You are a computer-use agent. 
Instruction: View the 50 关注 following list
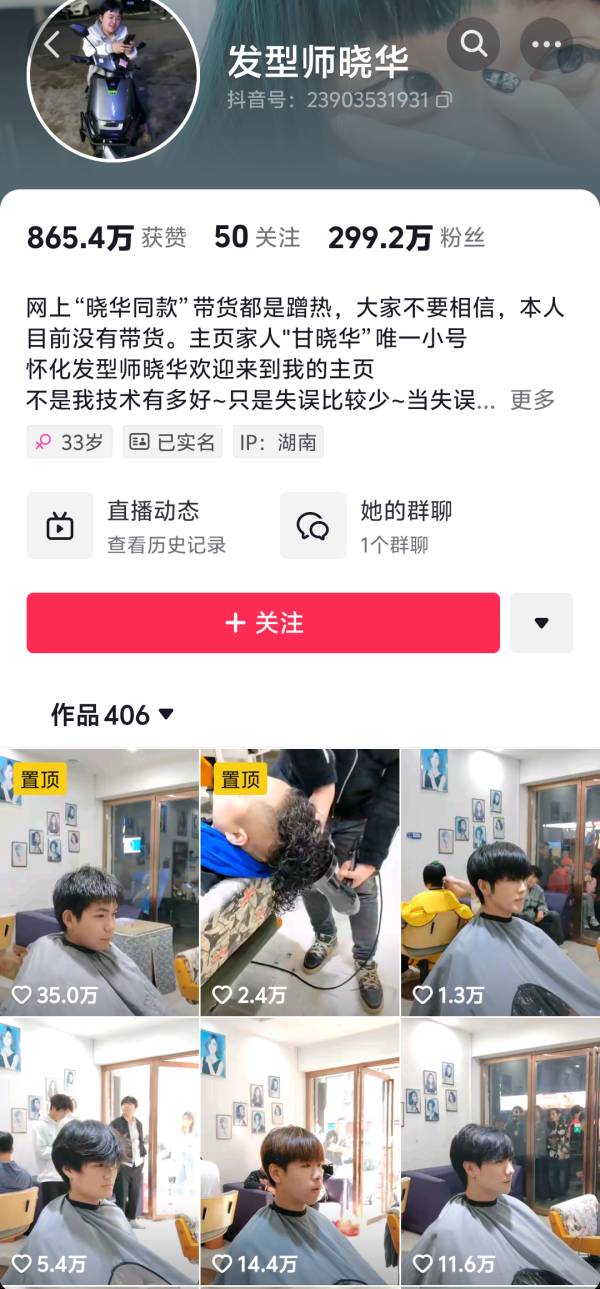[x=257, y=237]
